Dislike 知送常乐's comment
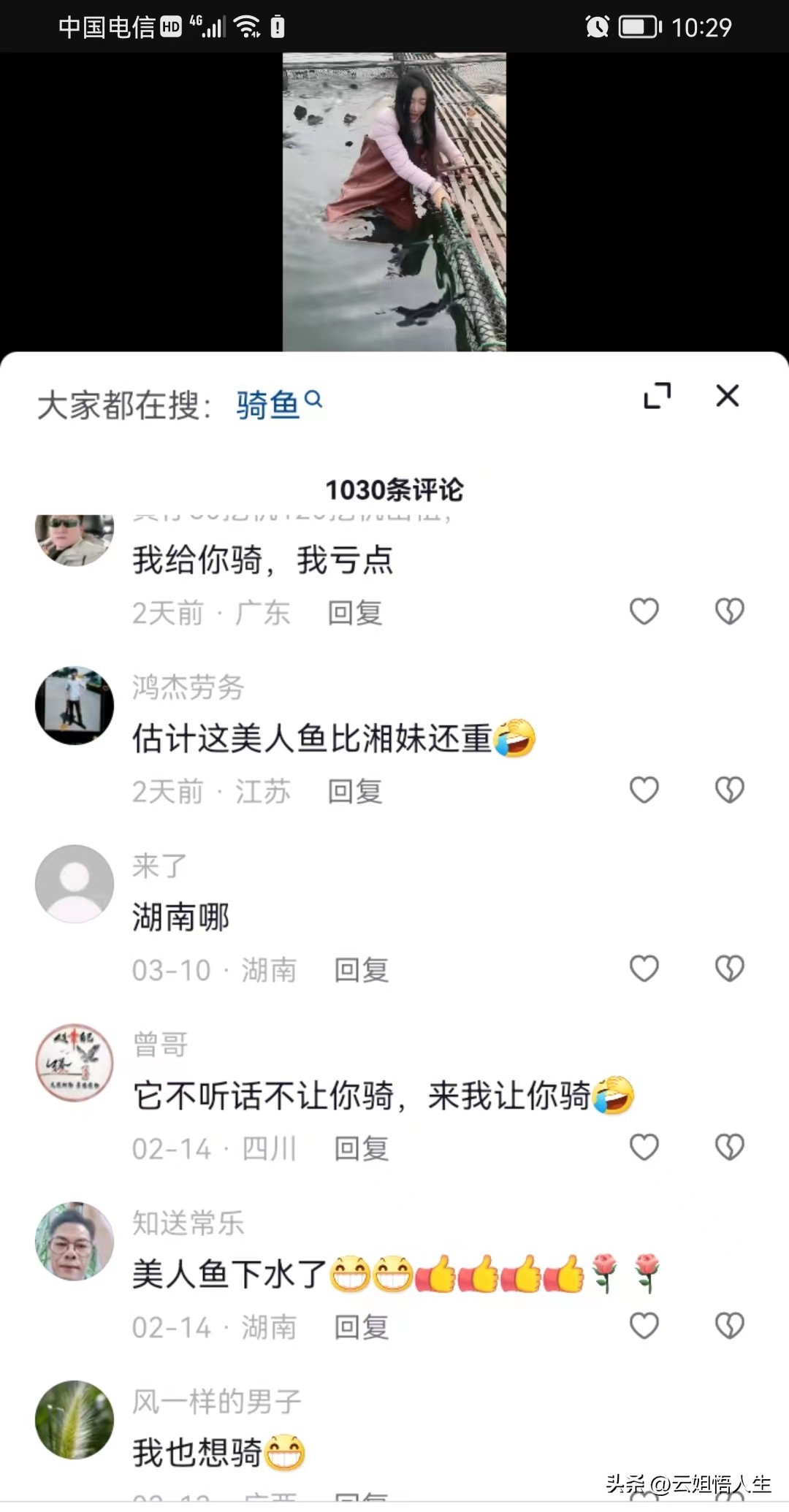The height and width of the screenshot is (1512, 789). (x=729, y=1326)
